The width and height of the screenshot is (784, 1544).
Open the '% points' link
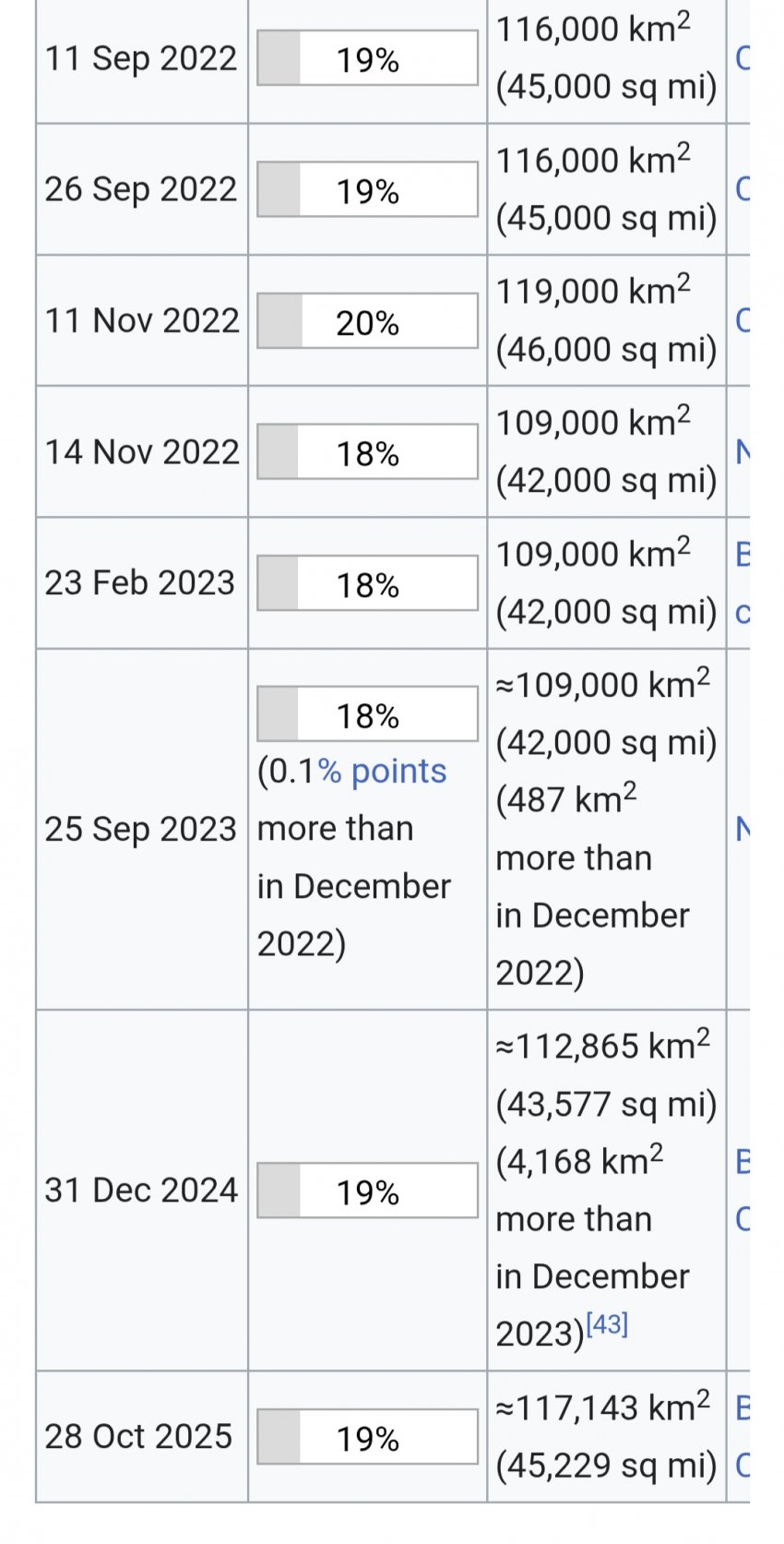[x=382, y=772]
